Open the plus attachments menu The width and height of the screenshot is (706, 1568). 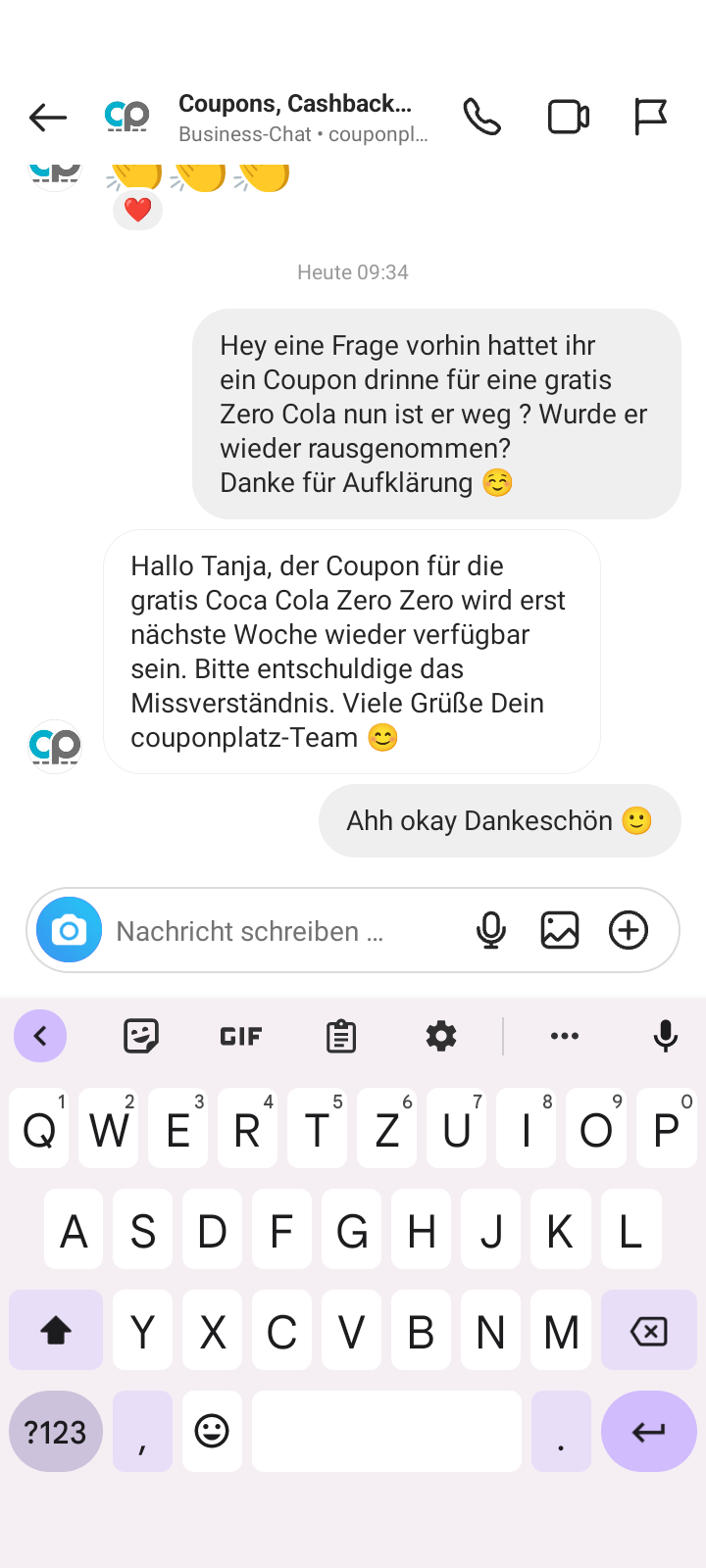tap(629, 930)
